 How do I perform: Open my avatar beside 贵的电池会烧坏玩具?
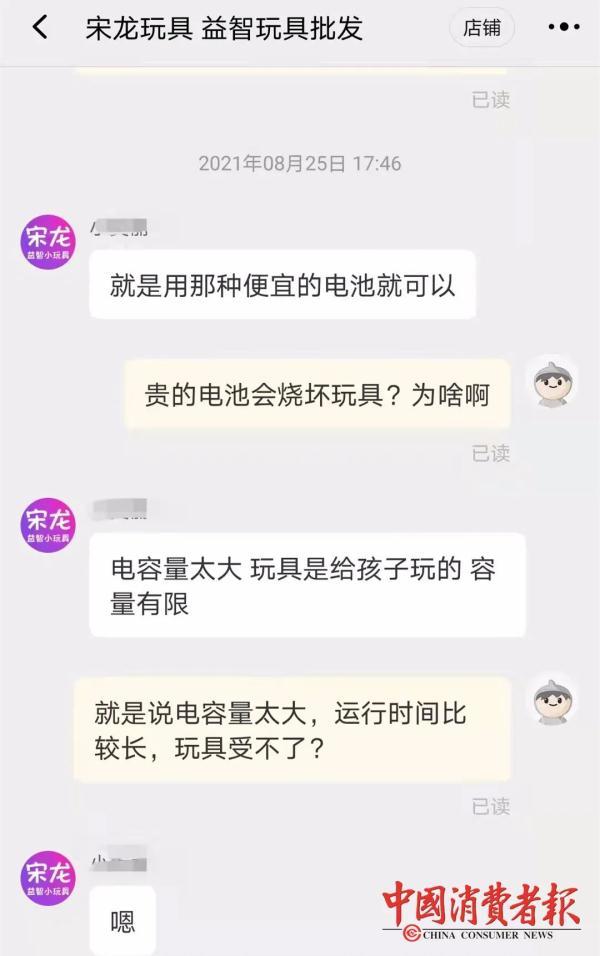click(551, 381)
